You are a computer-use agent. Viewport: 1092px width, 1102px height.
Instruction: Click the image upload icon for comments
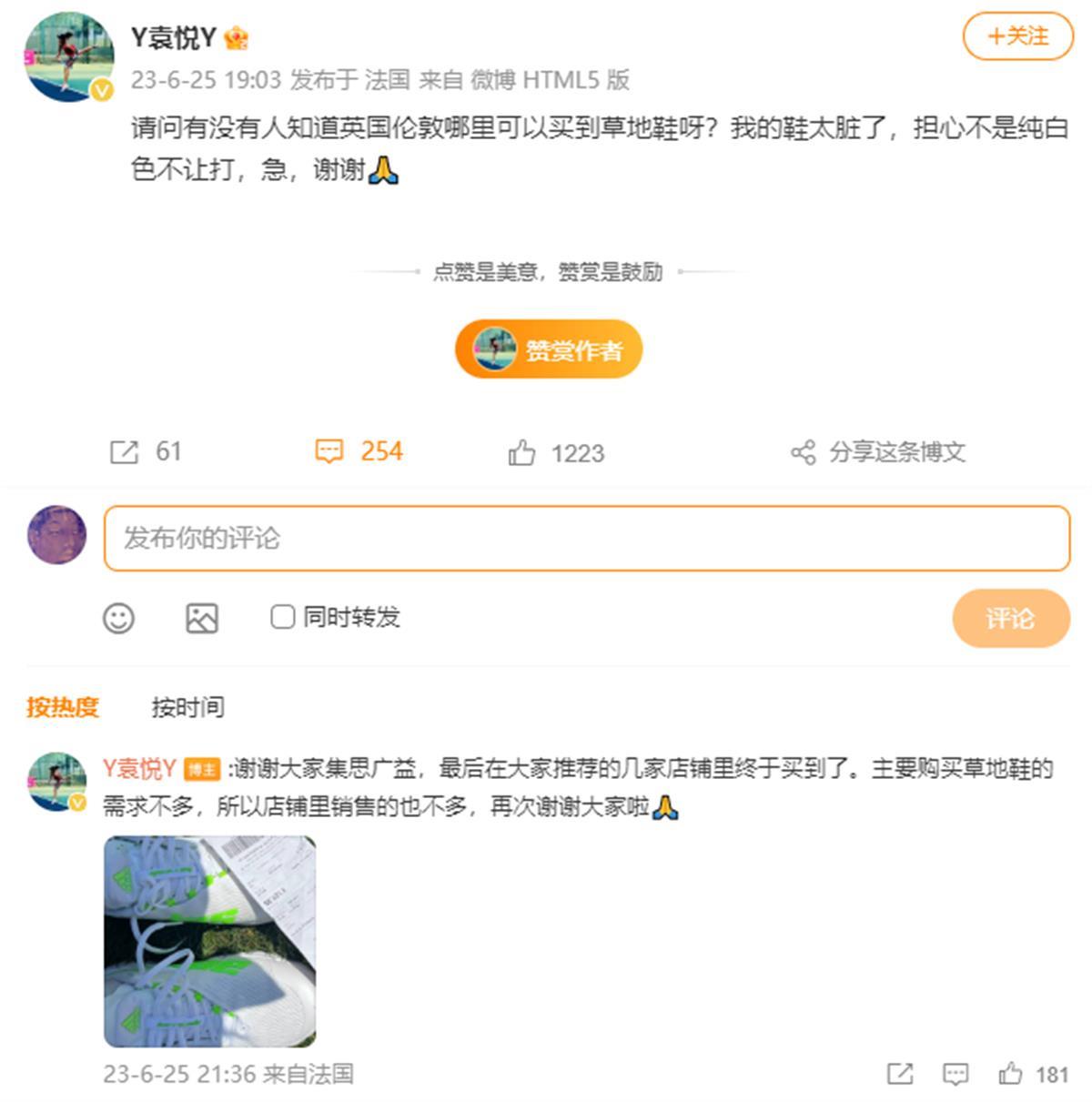pos(202,619)
